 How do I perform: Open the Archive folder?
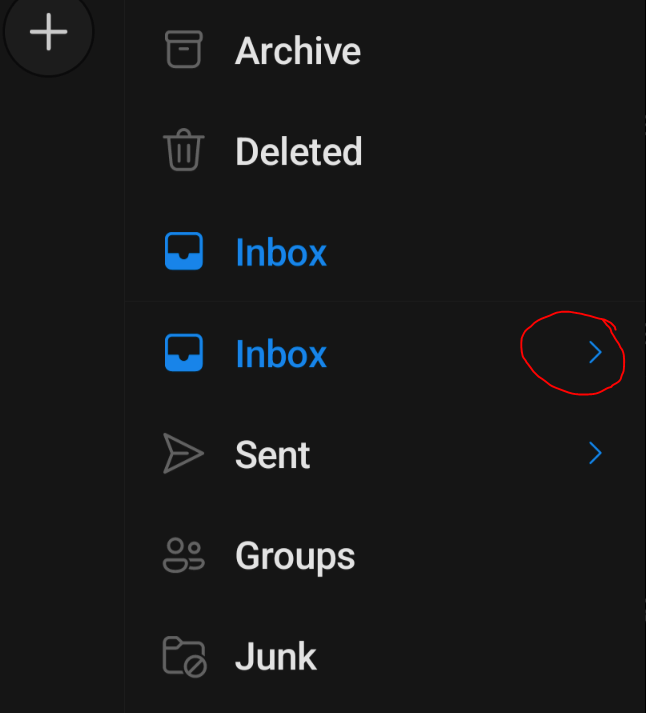pos(297,51)
